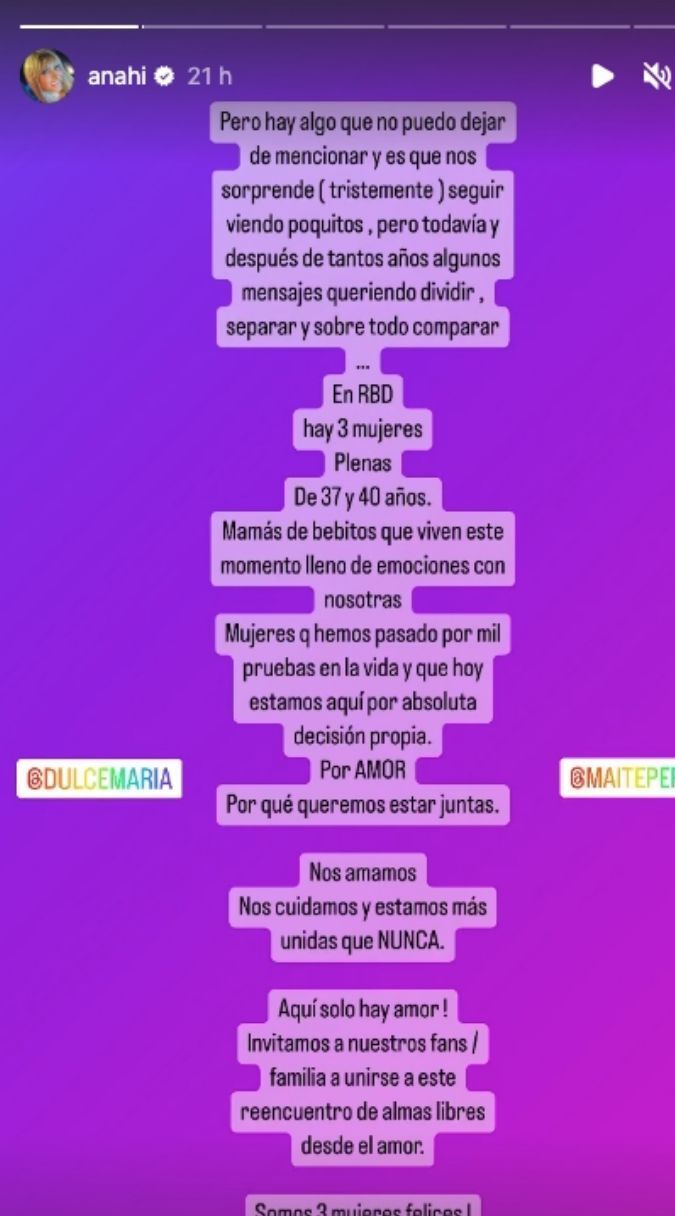The height and width of the screenshot is (1216, 675).
Task: Open the @DULCEMARIA mention
Action: [x=99, y=781]
